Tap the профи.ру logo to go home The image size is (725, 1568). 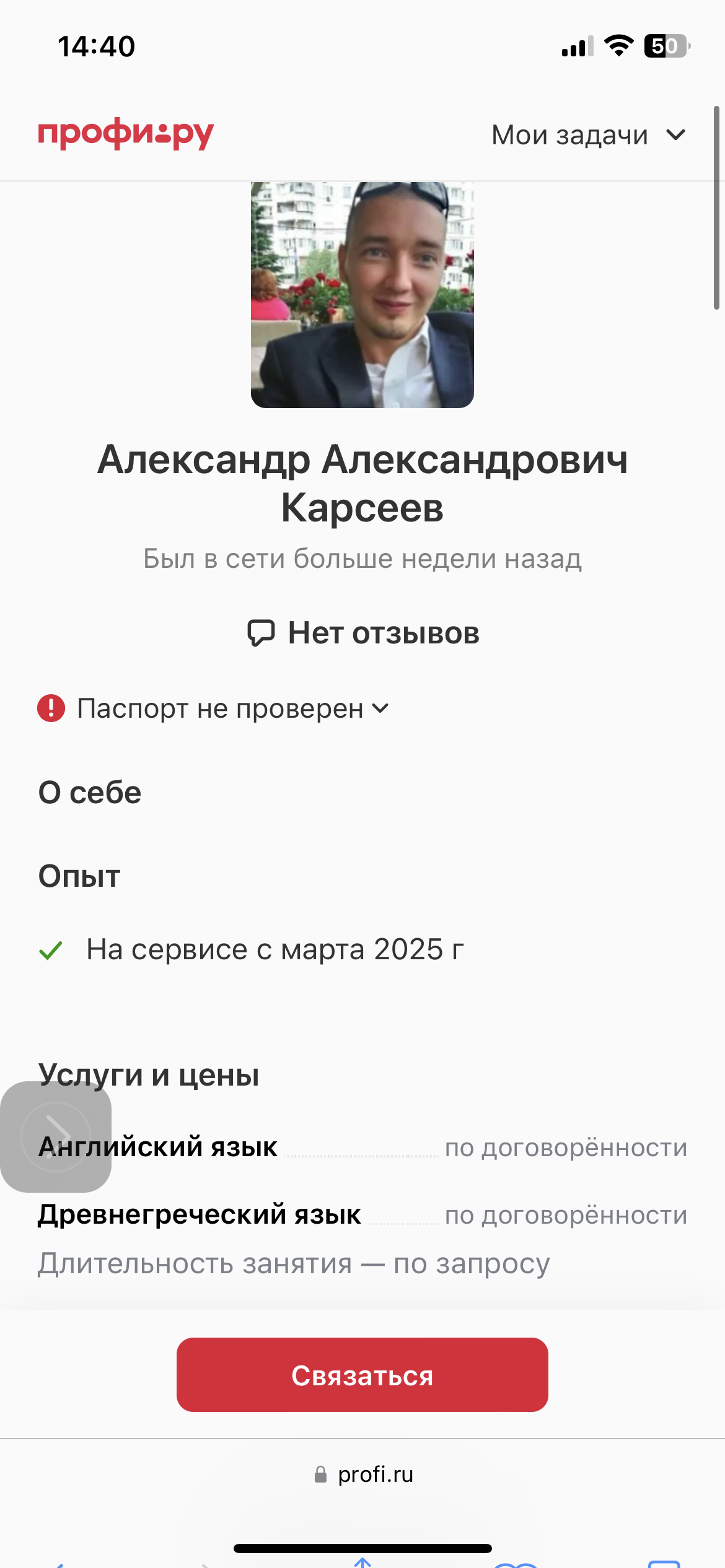126,134
